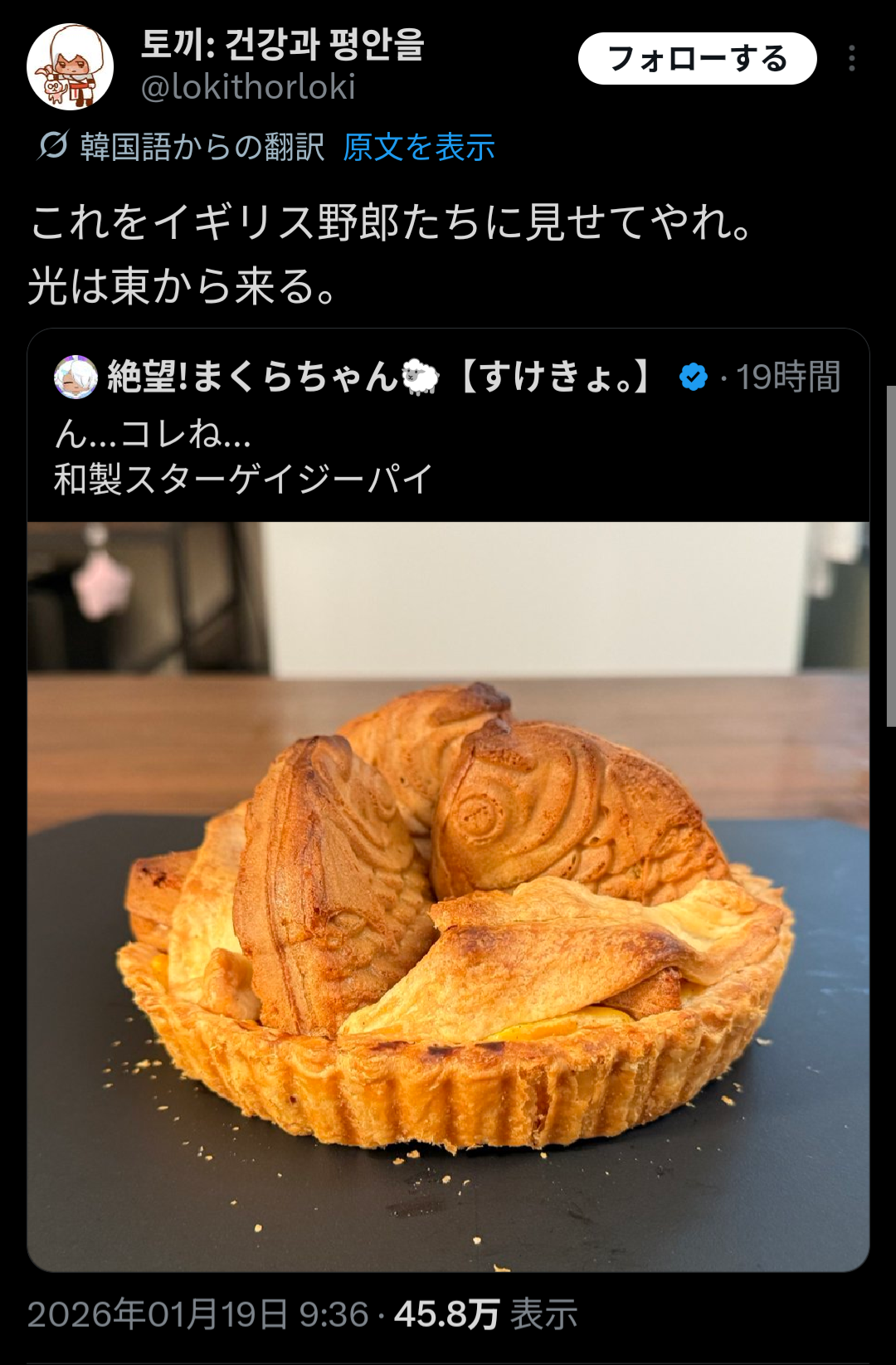Tap the フォローする follow button
The height and width of the screenshot is (1365, 896).
(x=697, y=59)
